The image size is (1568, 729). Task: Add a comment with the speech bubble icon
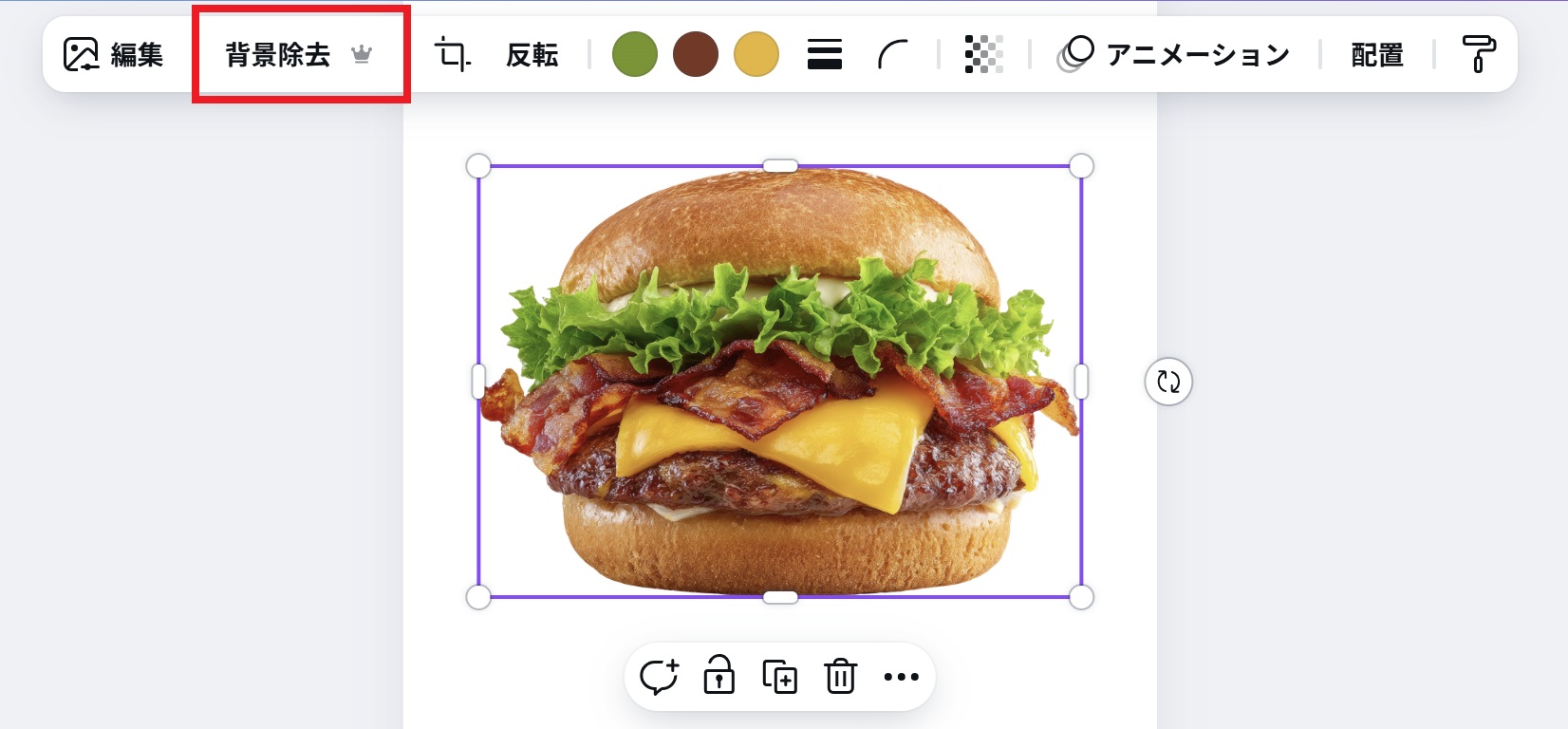659,677
